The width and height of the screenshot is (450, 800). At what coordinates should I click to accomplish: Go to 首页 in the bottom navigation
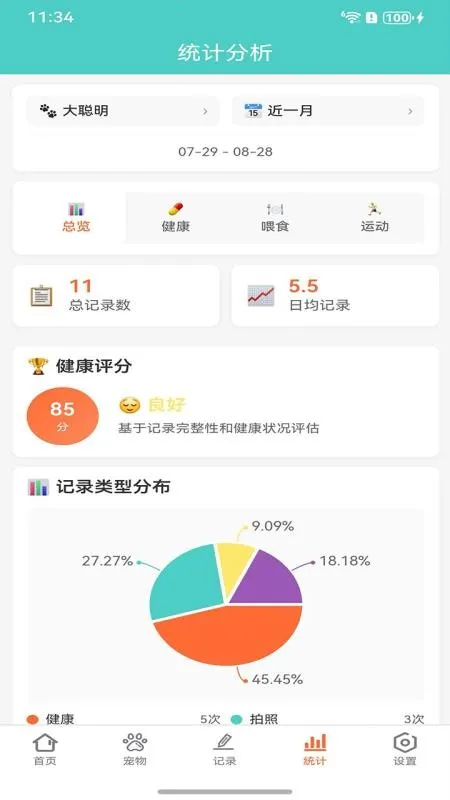click(x=45, y=749)
